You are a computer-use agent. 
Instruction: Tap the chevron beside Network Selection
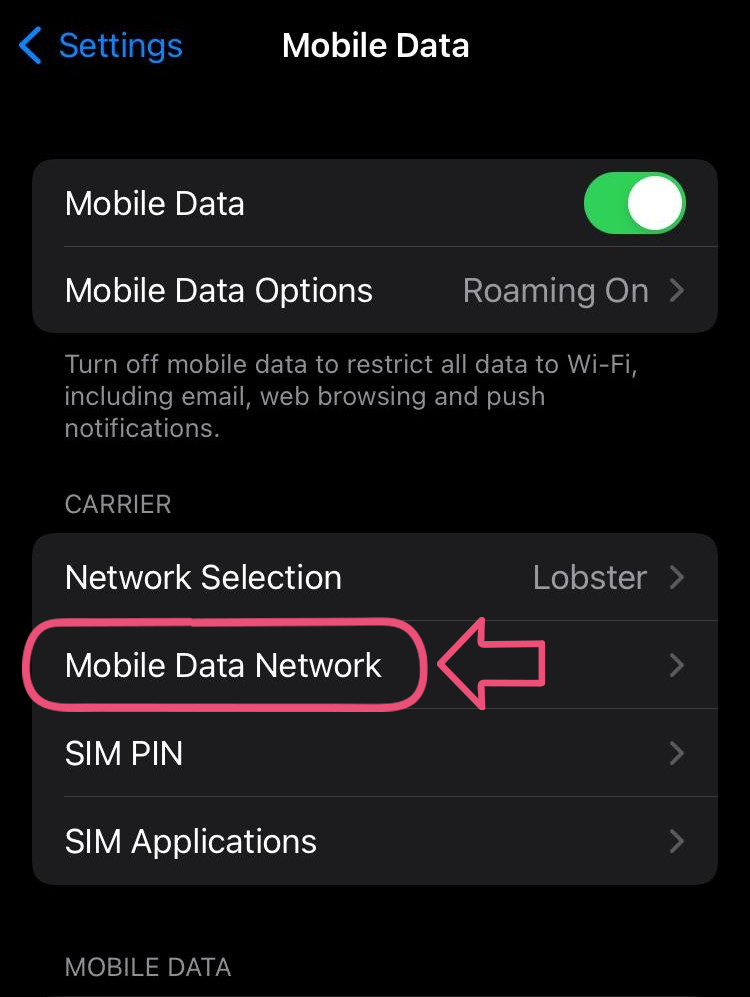pyautogui.click(x=678, y=577)
